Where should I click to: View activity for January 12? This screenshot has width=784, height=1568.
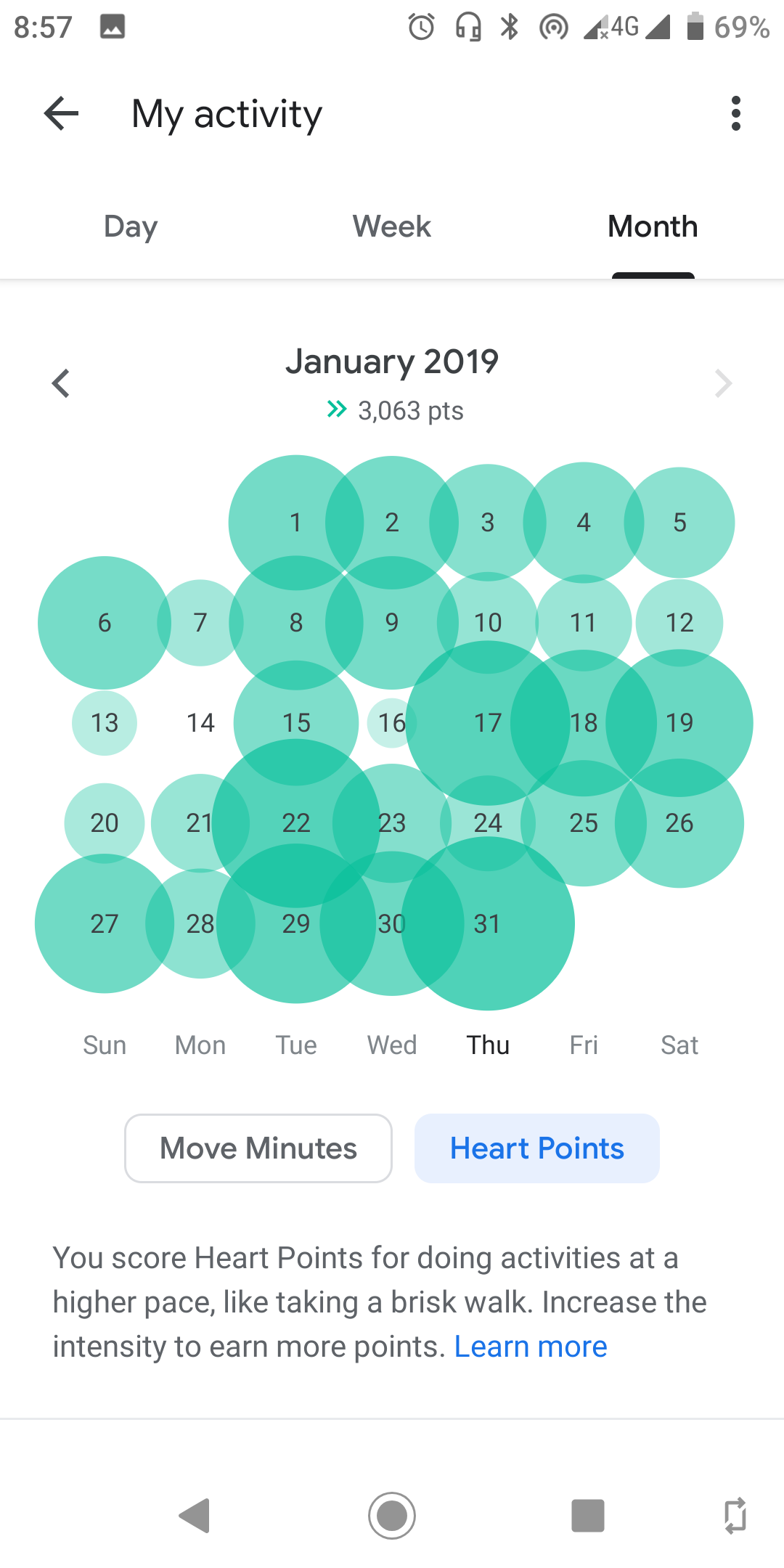(x=679, y=623)
